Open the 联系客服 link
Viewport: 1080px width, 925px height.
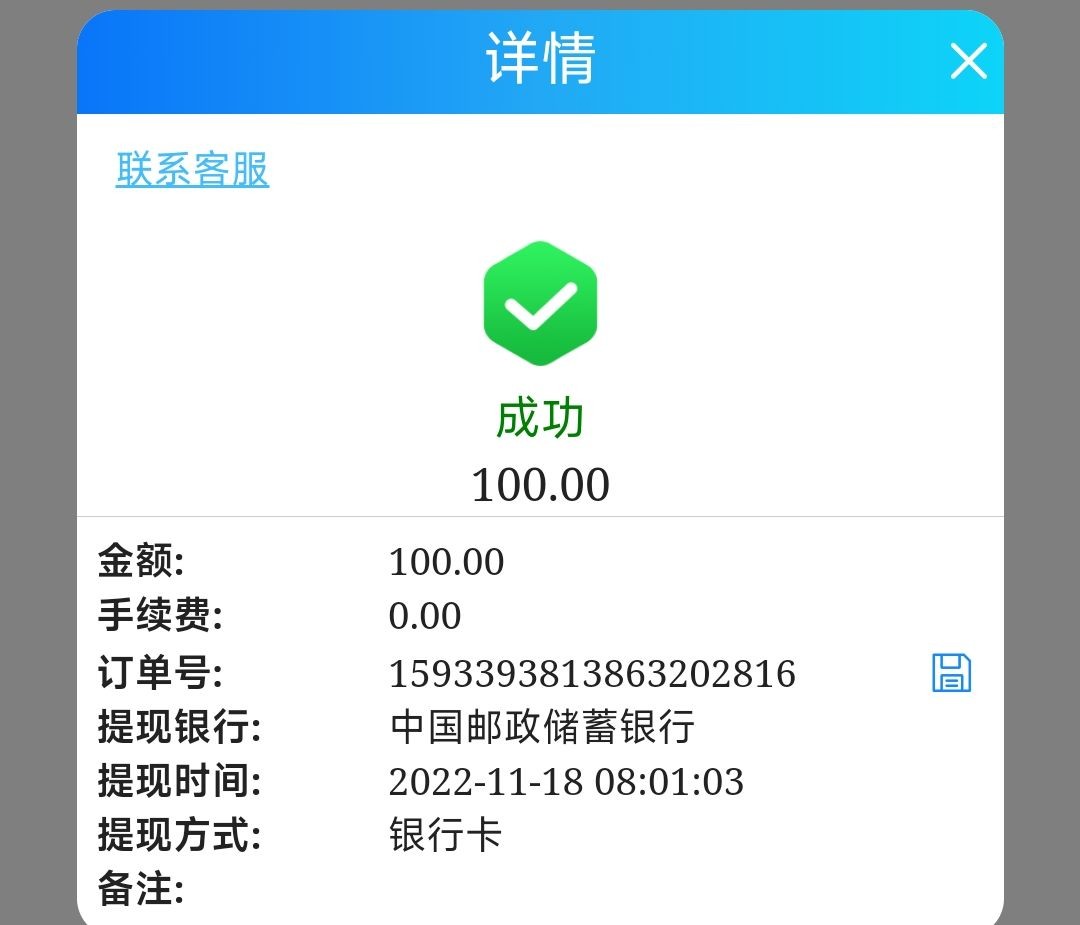pyautogui.click(x=192, y=169)
